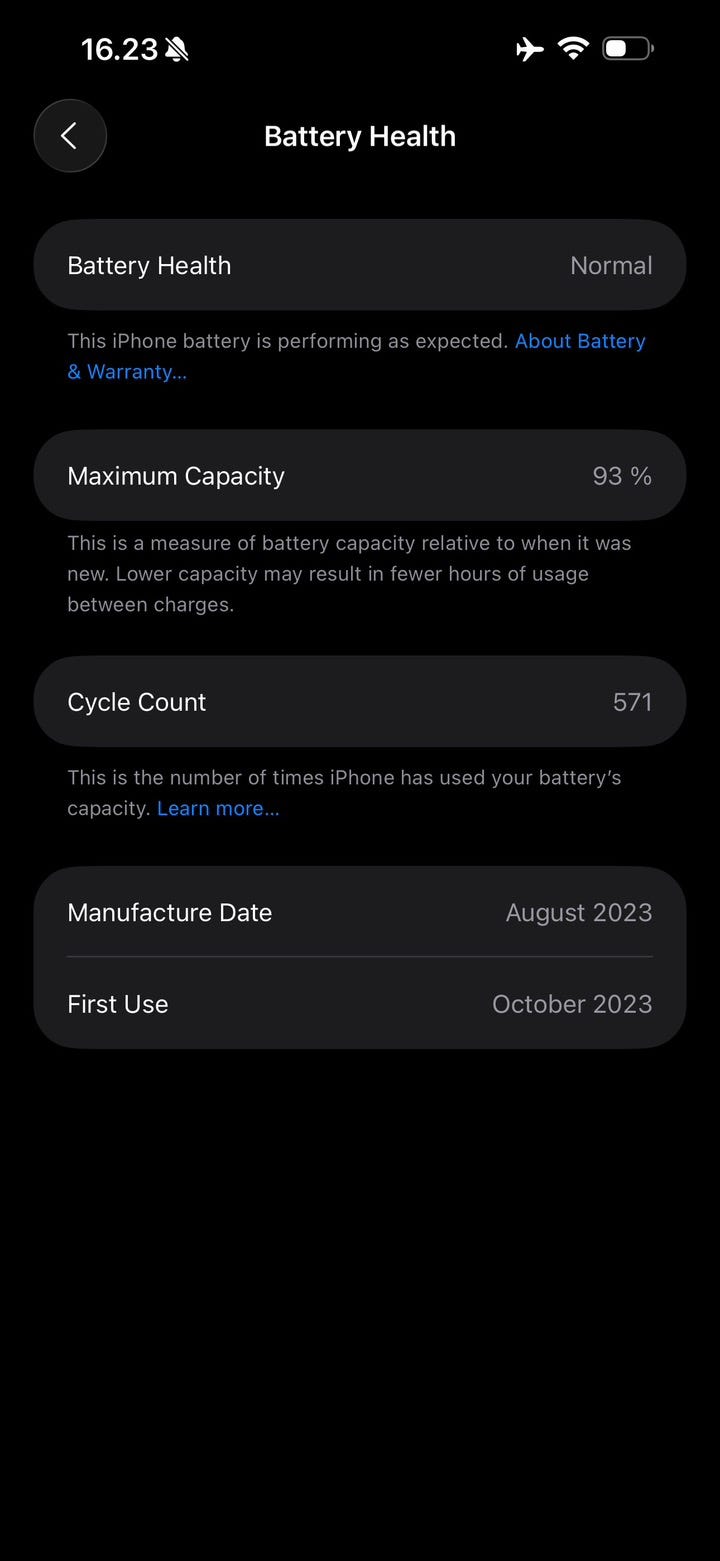Go back using the top-left arrow
This screenshot has width=720, height=1561.
click(x=70, y=136)
